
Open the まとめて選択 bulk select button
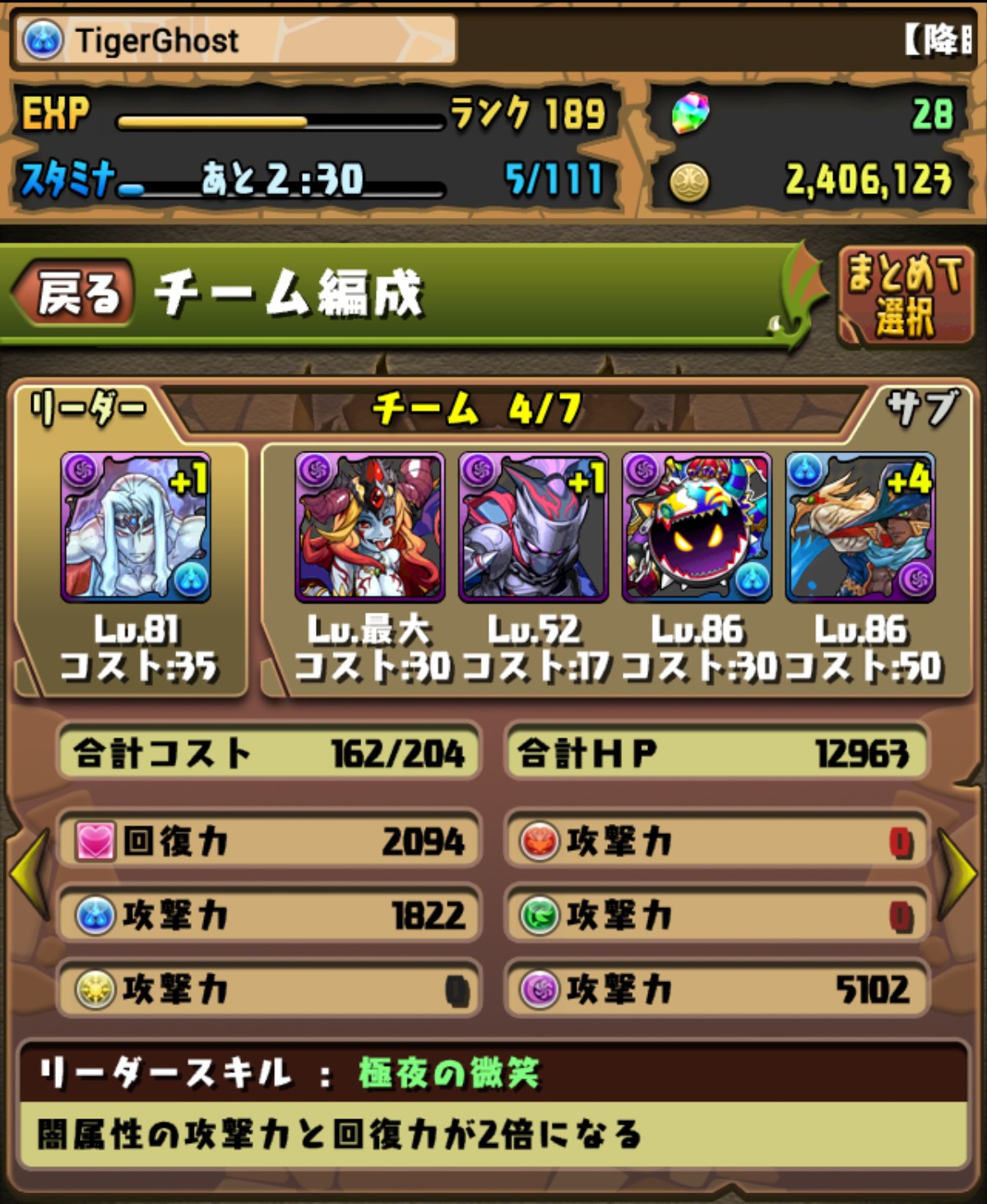pyautogui.click(x=904, y=295)
